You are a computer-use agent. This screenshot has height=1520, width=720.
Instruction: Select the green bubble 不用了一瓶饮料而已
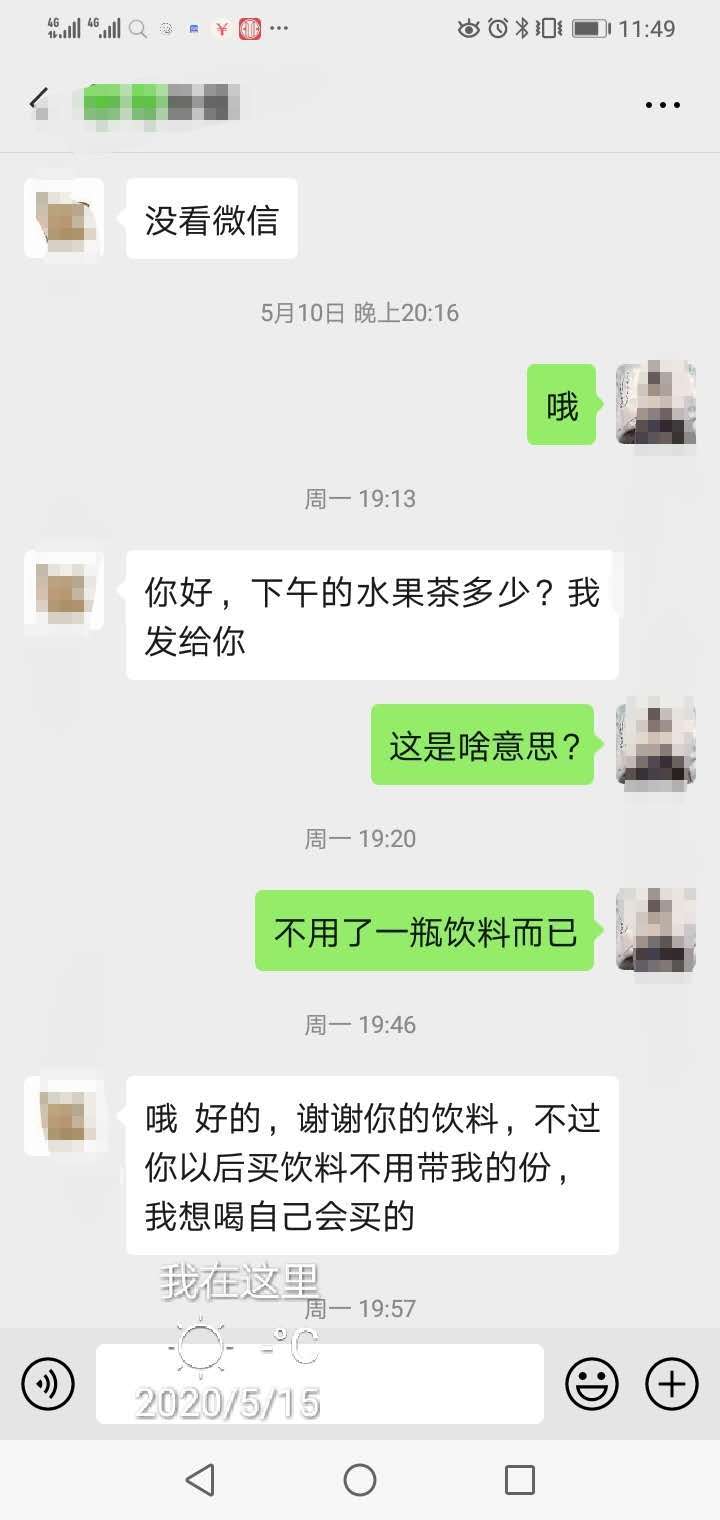coord(424,931)
